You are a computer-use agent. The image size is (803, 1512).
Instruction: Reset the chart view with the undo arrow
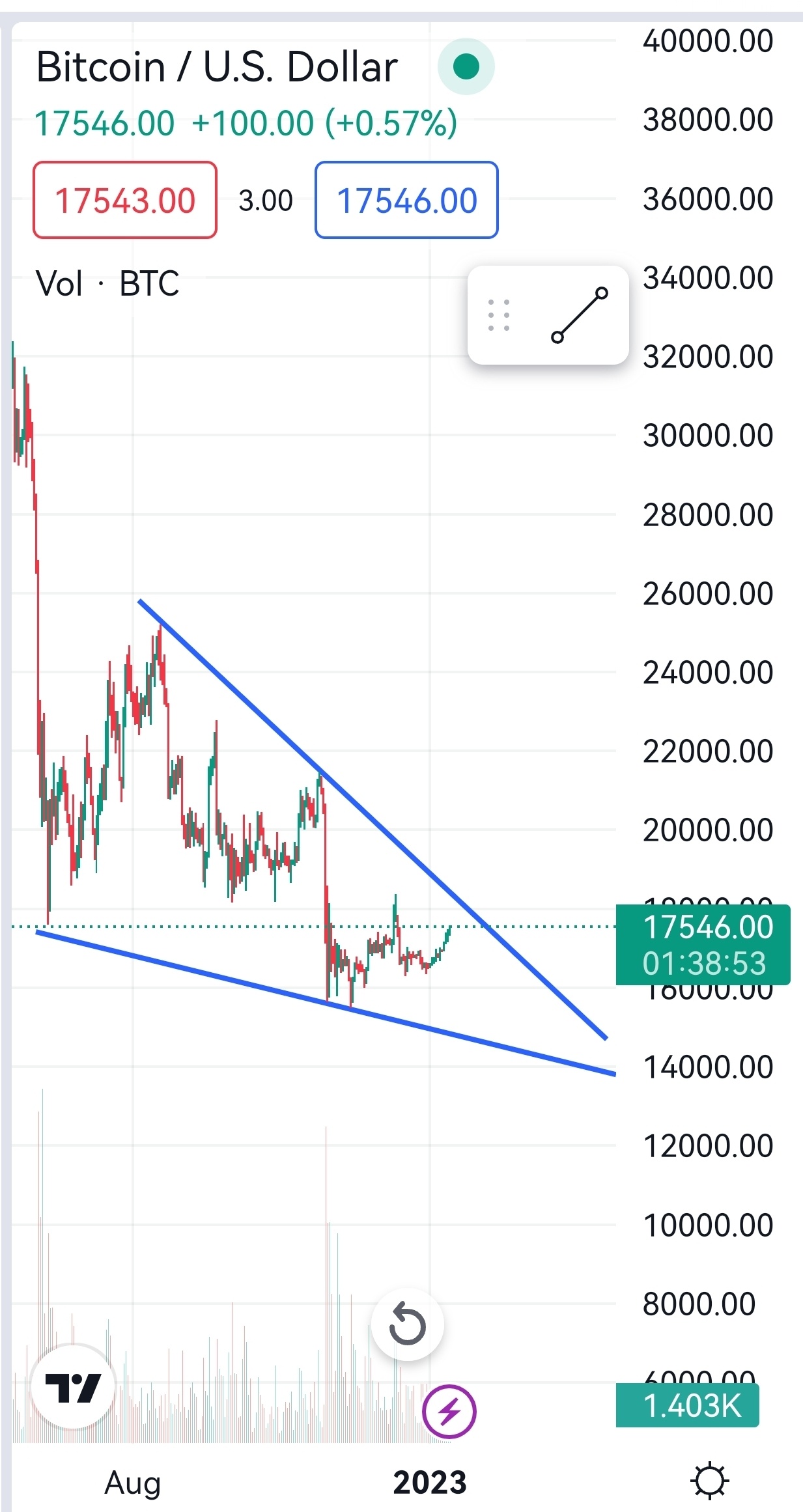tap(408, 1324)
